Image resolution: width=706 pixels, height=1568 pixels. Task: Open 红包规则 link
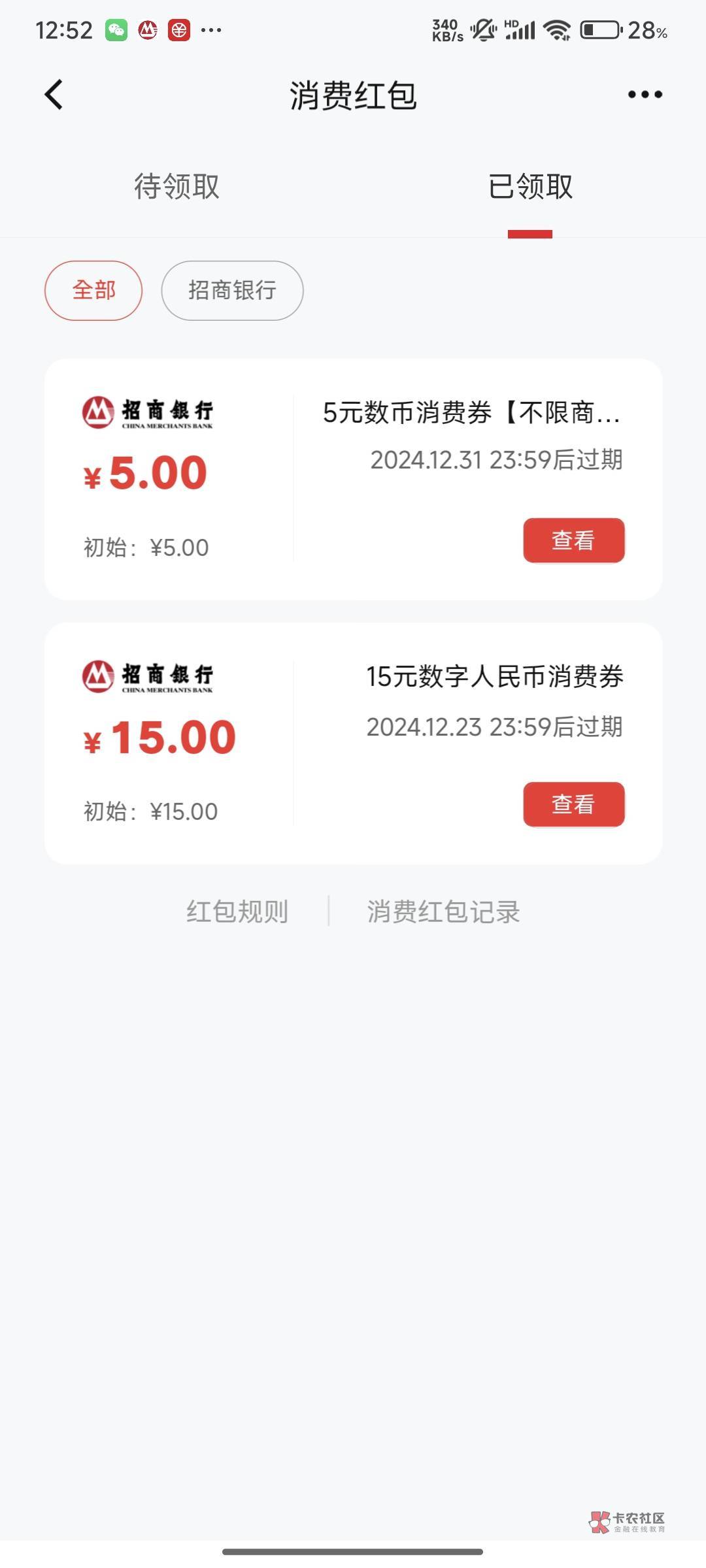pos(237,911)
